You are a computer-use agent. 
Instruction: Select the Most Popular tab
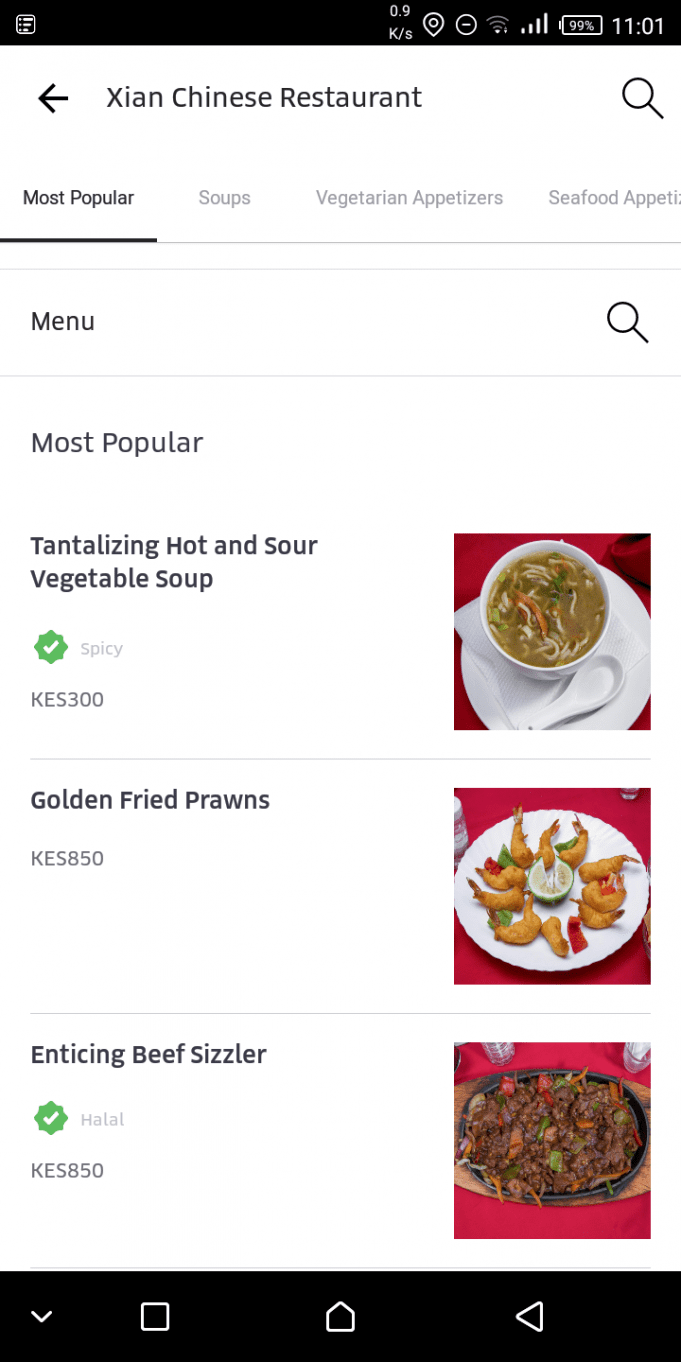coord(78,198)
